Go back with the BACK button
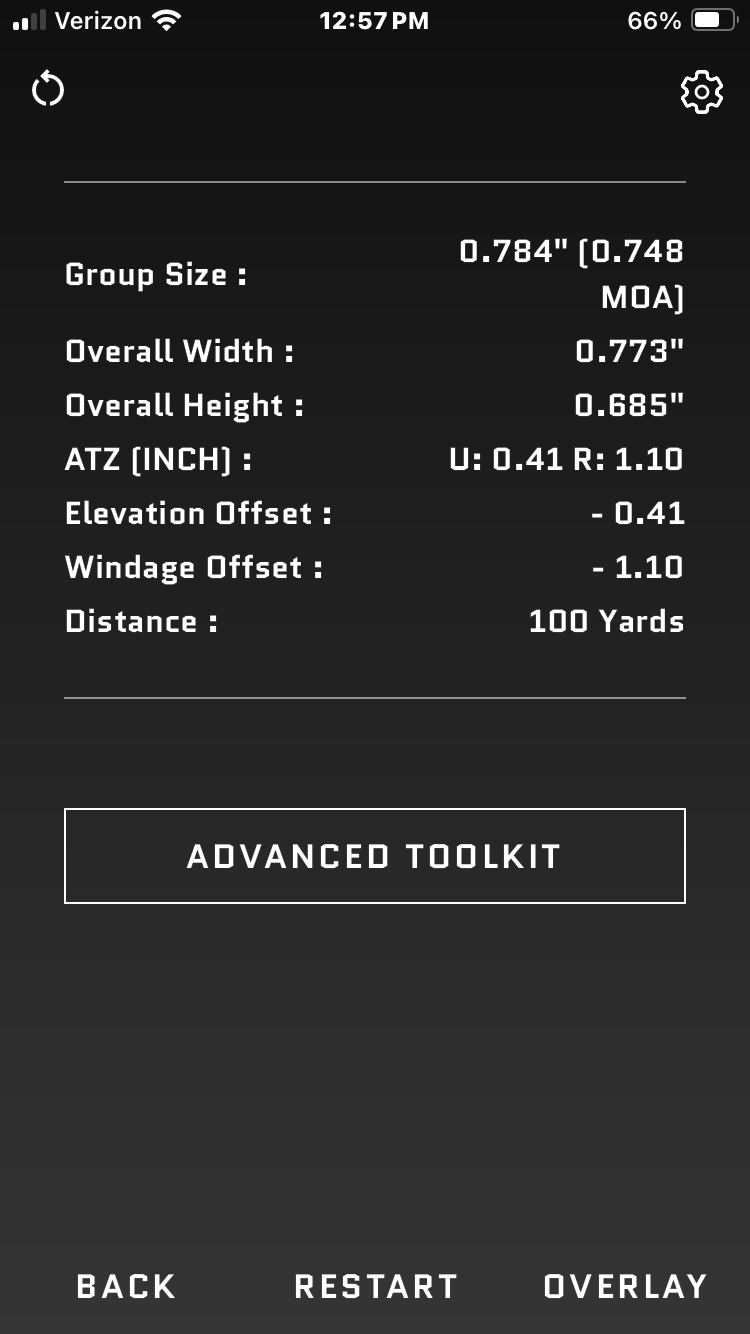 (x=126, y=1286)
